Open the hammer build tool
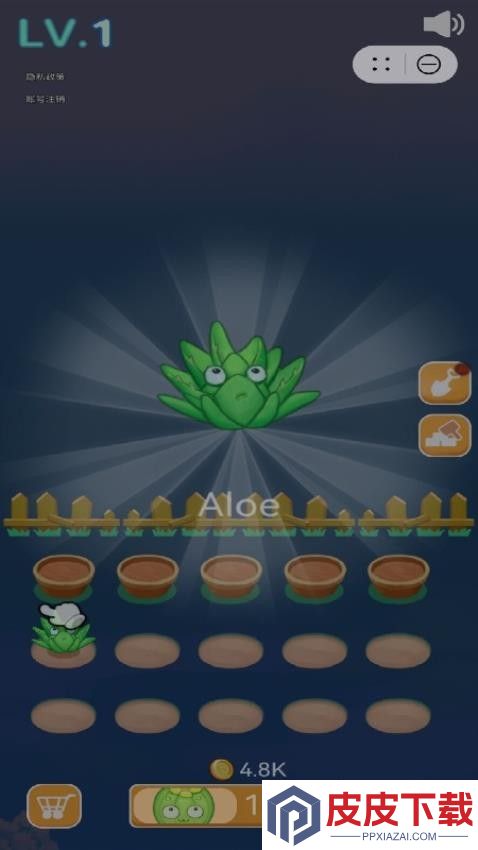 444,435
